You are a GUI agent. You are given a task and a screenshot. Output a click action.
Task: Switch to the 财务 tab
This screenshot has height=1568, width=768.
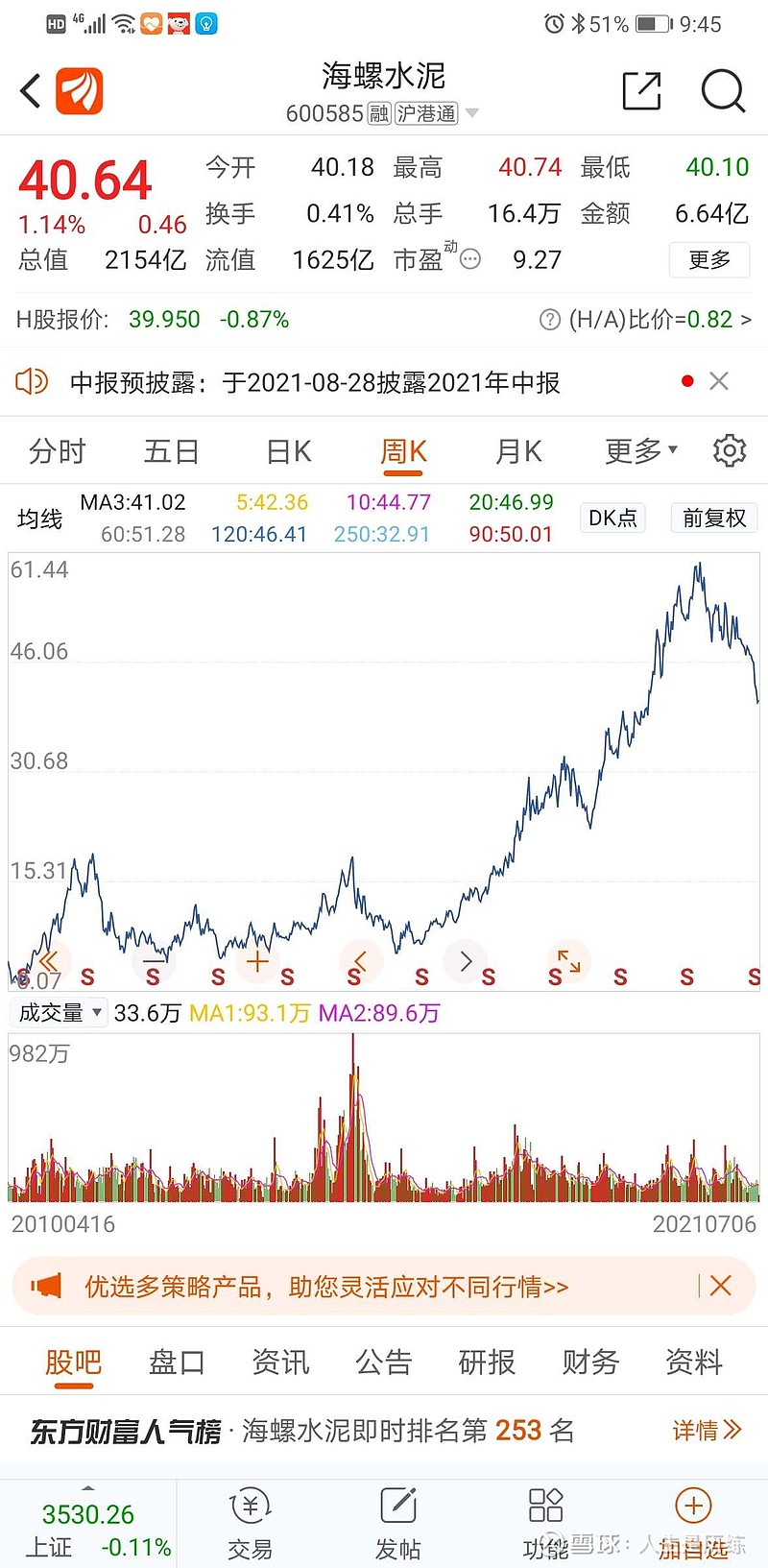coord(590,1362)
